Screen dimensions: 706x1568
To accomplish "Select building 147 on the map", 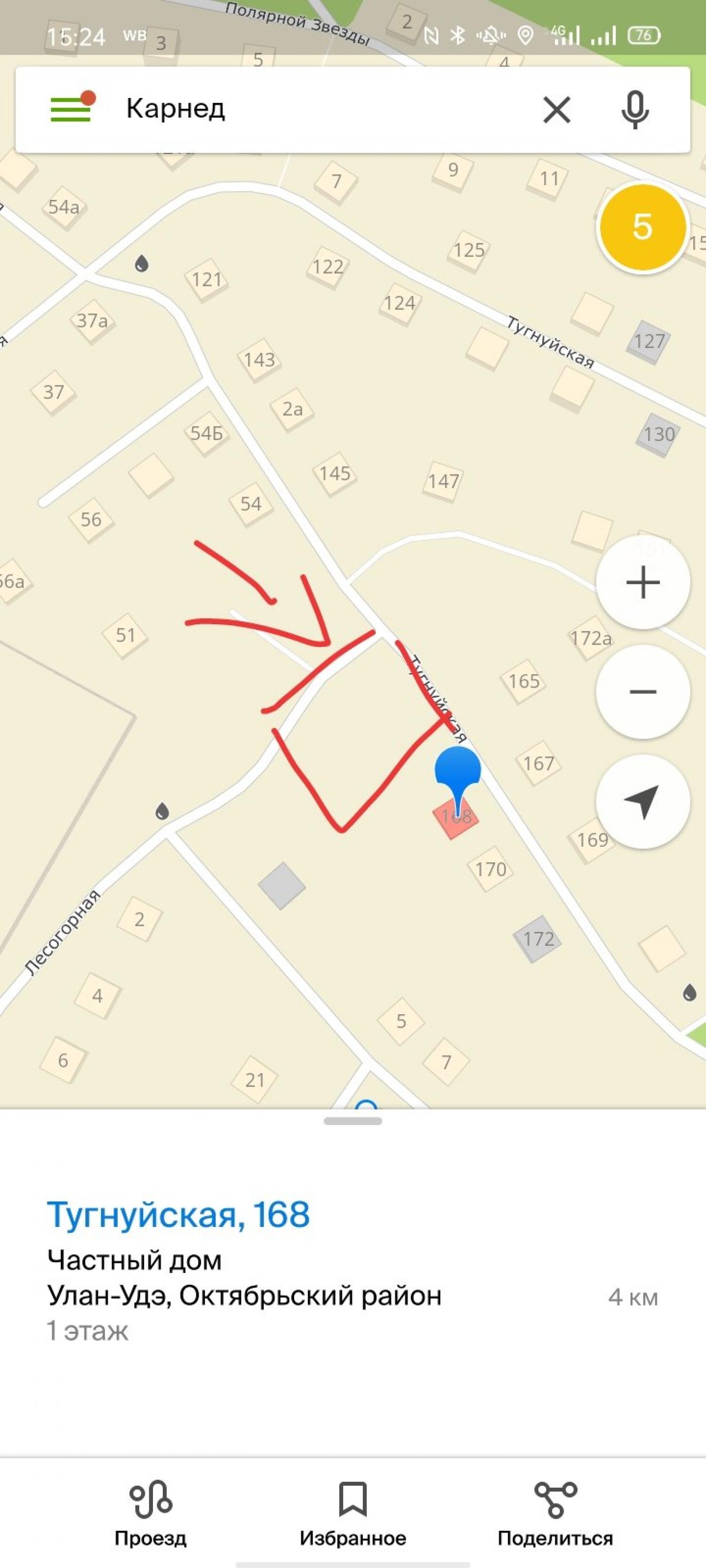I will coord(443,481).
